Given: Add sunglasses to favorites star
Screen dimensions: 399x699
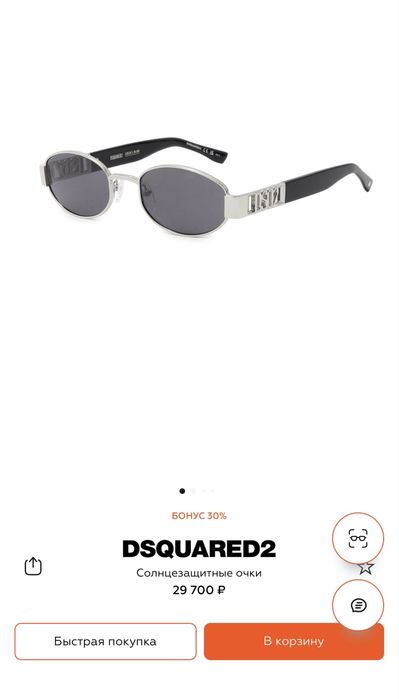Looking at the screenshot, I should pos(366,568).
